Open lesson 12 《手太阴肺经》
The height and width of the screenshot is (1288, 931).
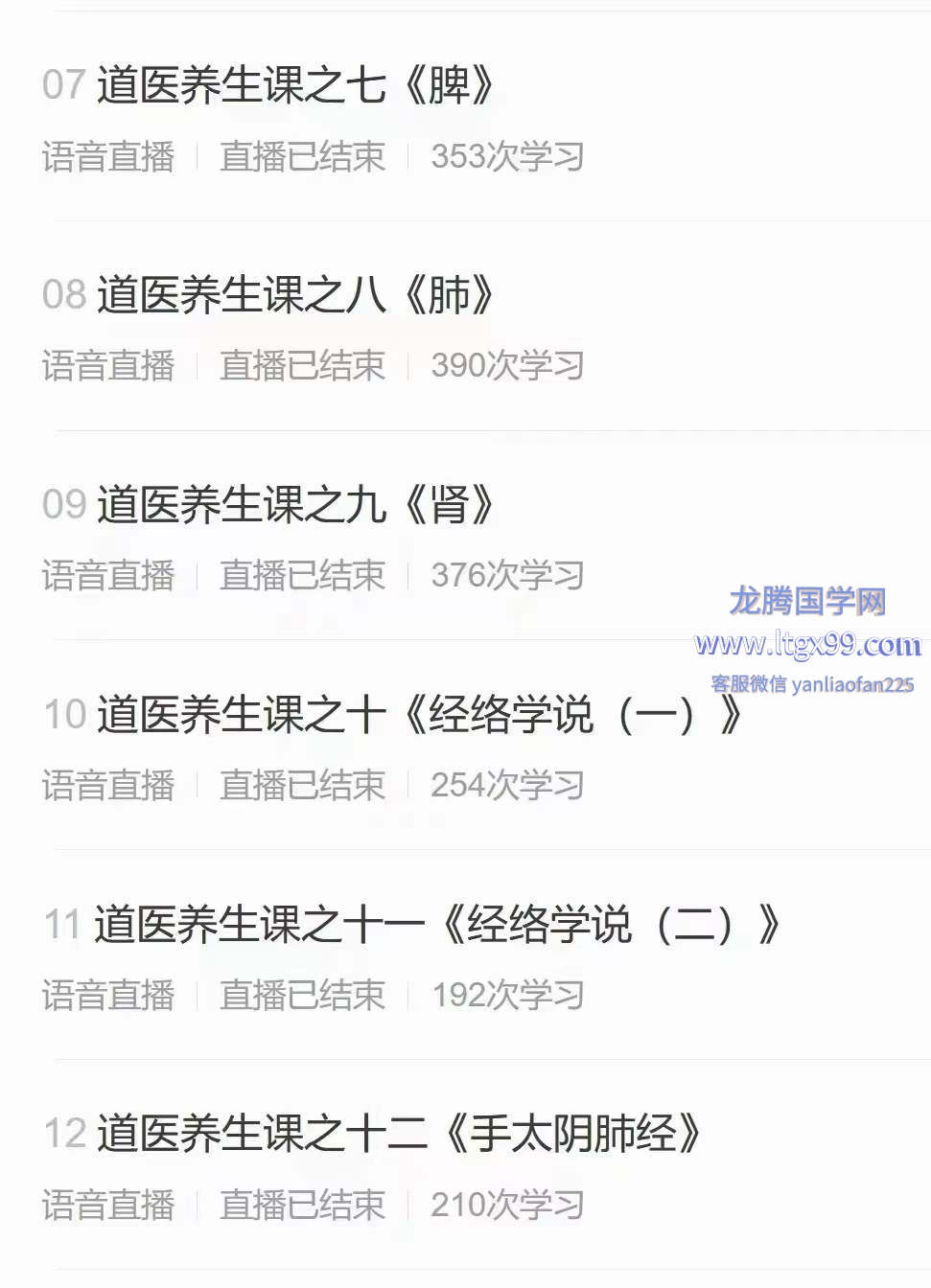(x=374, y=1134)
